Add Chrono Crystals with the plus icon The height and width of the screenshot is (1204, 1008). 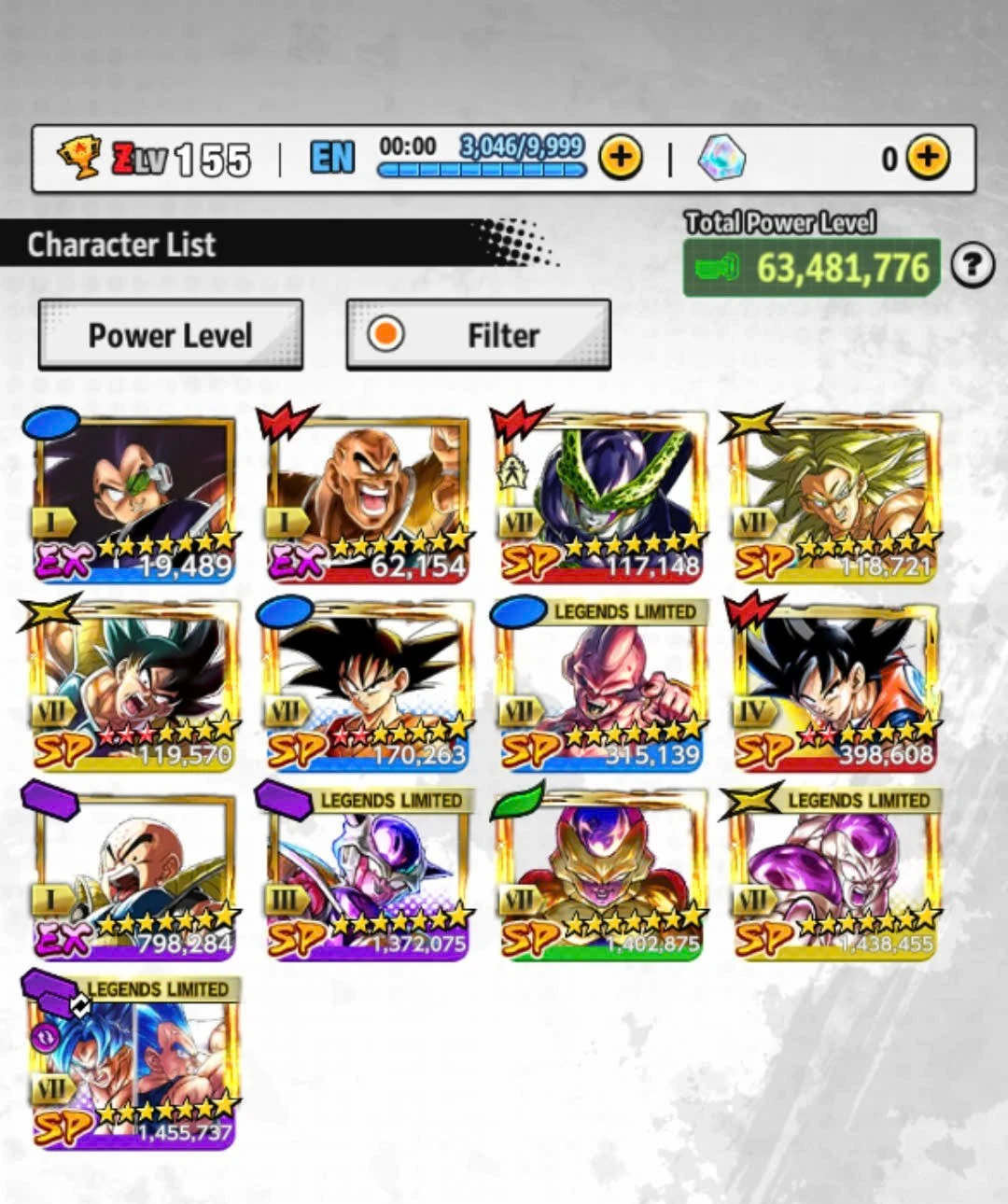(x=928, y=158)
